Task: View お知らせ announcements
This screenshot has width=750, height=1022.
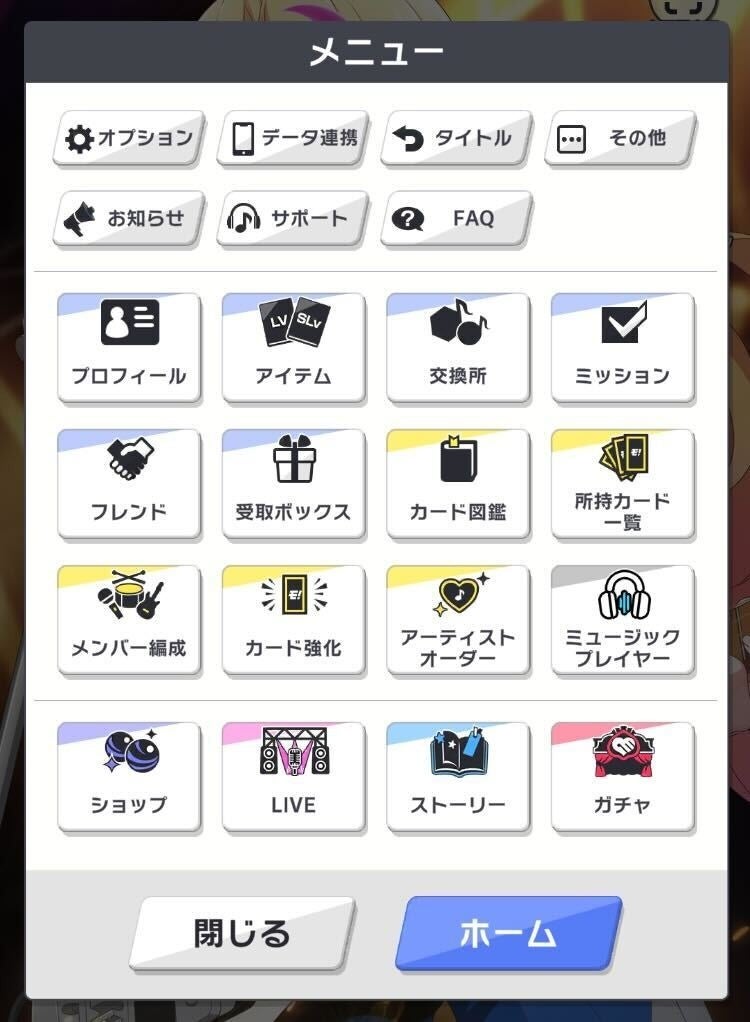Action: pyautogui.click(x=129, y=218)
